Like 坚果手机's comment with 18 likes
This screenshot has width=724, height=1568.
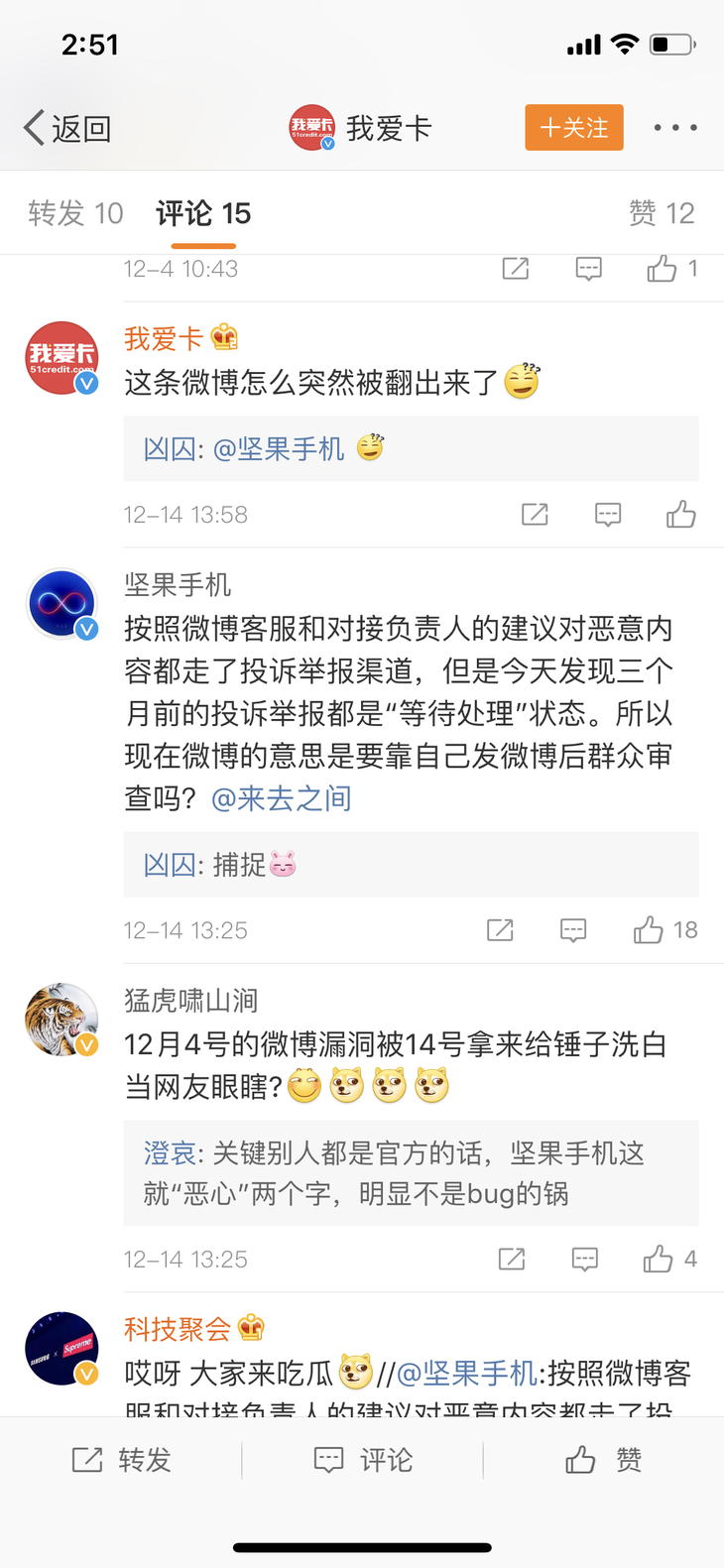click(x=650, y=930)
